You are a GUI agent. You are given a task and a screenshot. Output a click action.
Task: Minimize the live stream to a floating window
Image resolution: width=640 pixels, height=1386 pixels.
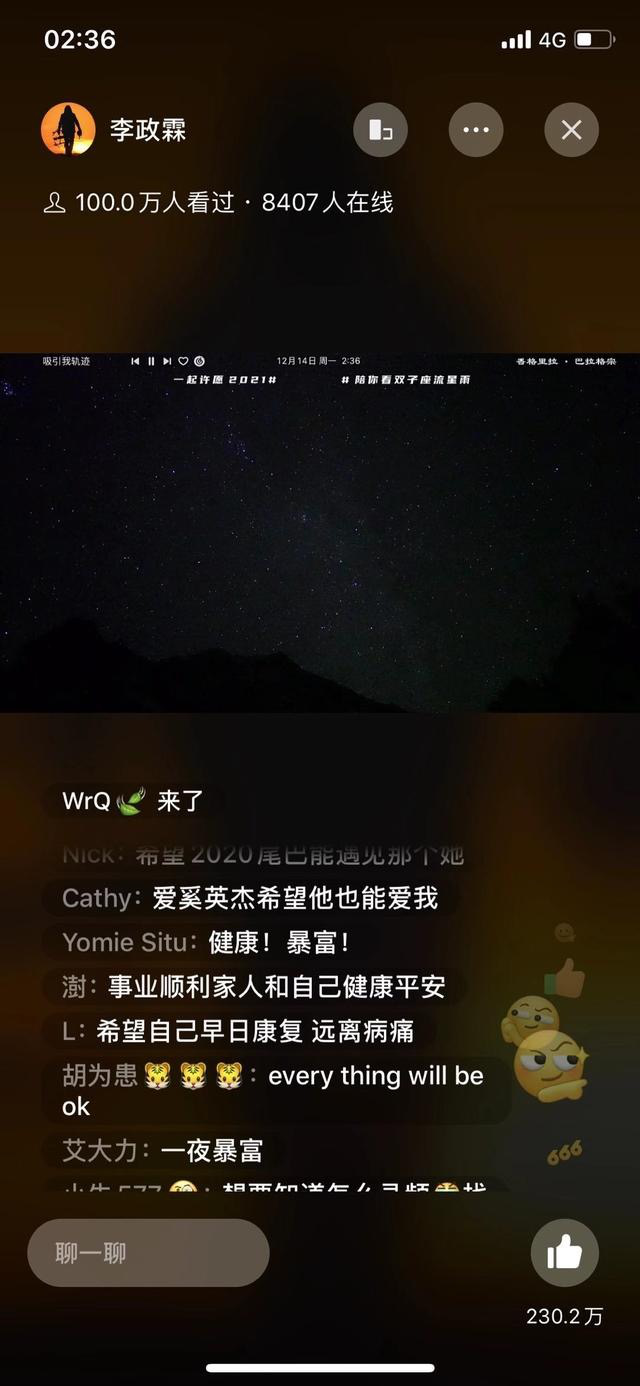pos(380,130)
